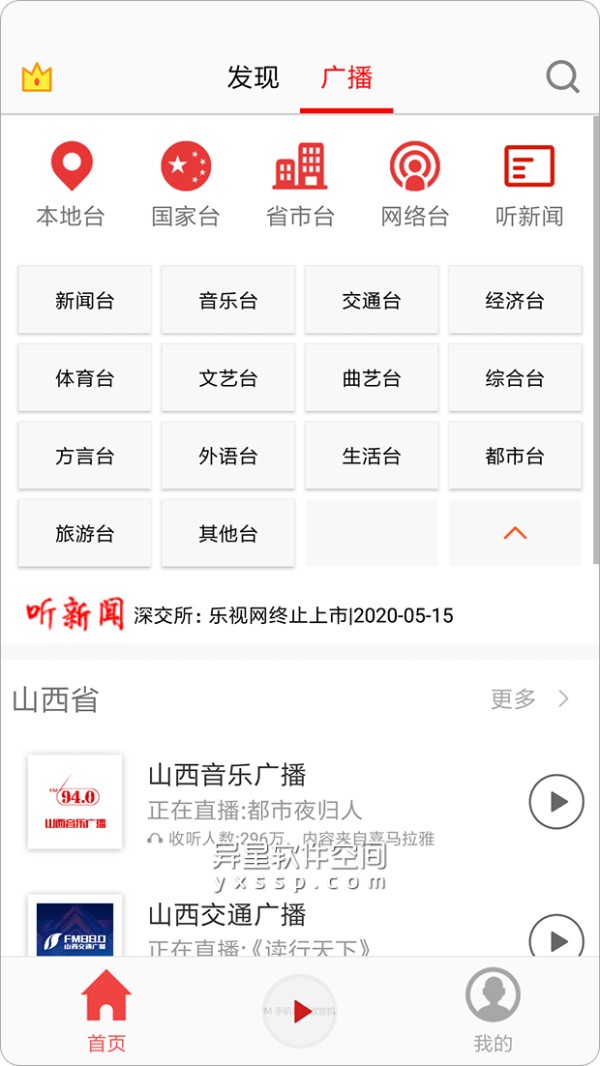600x1066 pixels.
Task: Open the 本地台 local stations category
Action: (71, 184)
